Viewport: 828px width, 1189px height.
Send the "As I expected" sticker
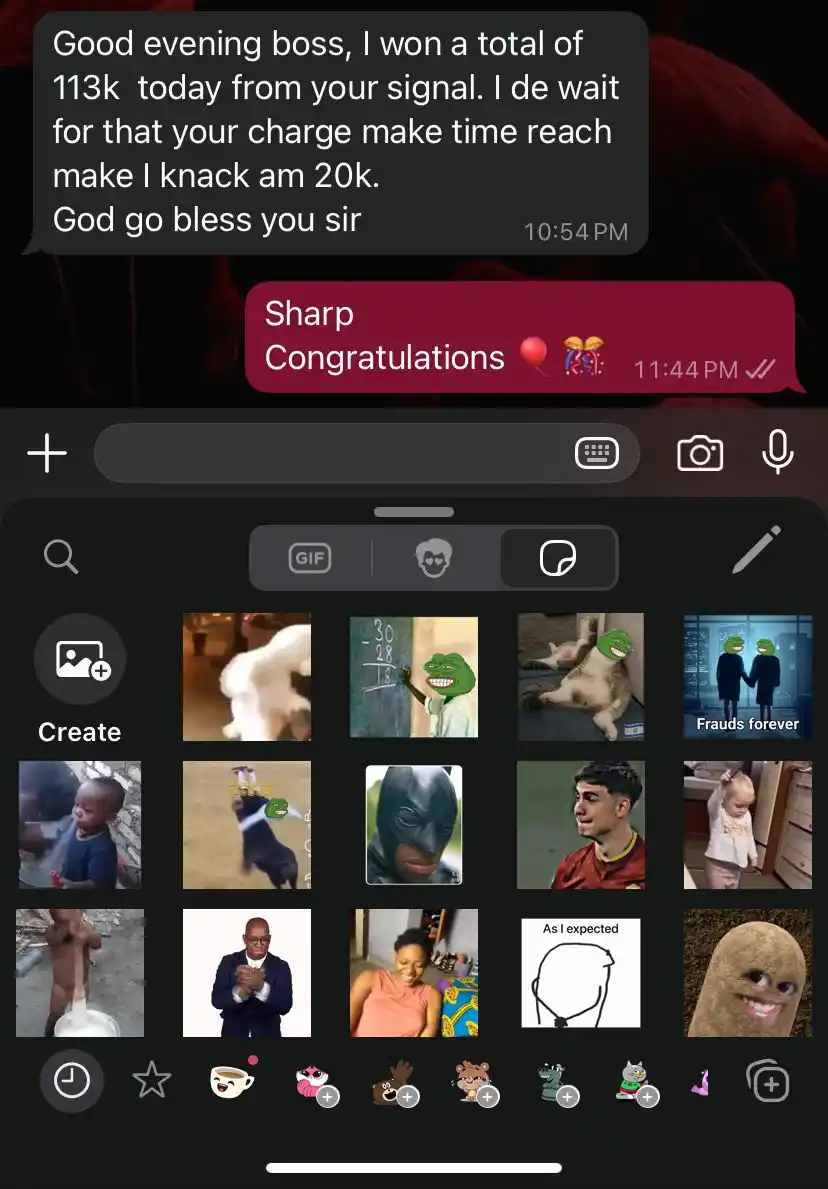coord(580,972)
